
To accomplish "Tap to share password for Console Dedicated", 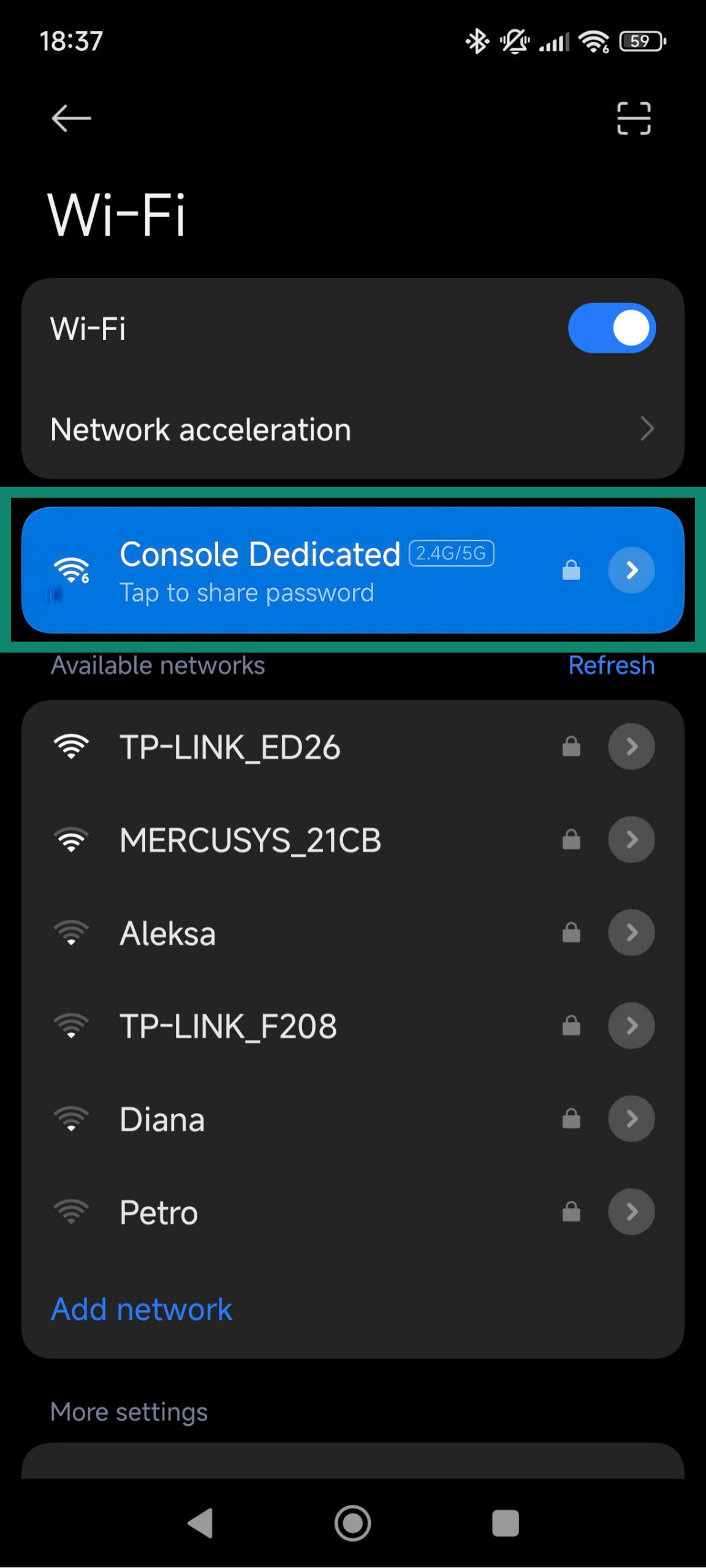I will pyautogui.click(x=247, y=592).
